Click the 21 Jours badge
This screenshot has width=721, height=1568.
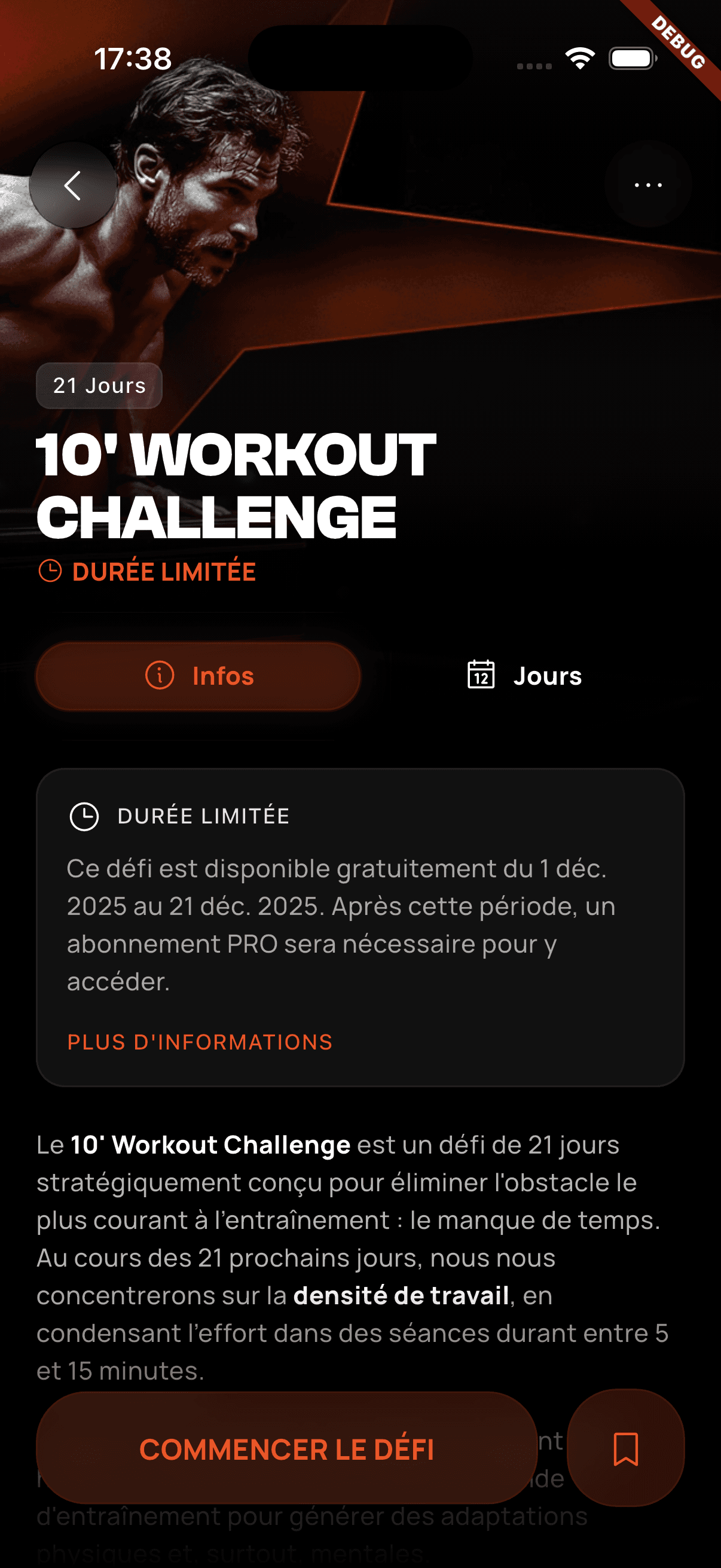coord(99,385)
